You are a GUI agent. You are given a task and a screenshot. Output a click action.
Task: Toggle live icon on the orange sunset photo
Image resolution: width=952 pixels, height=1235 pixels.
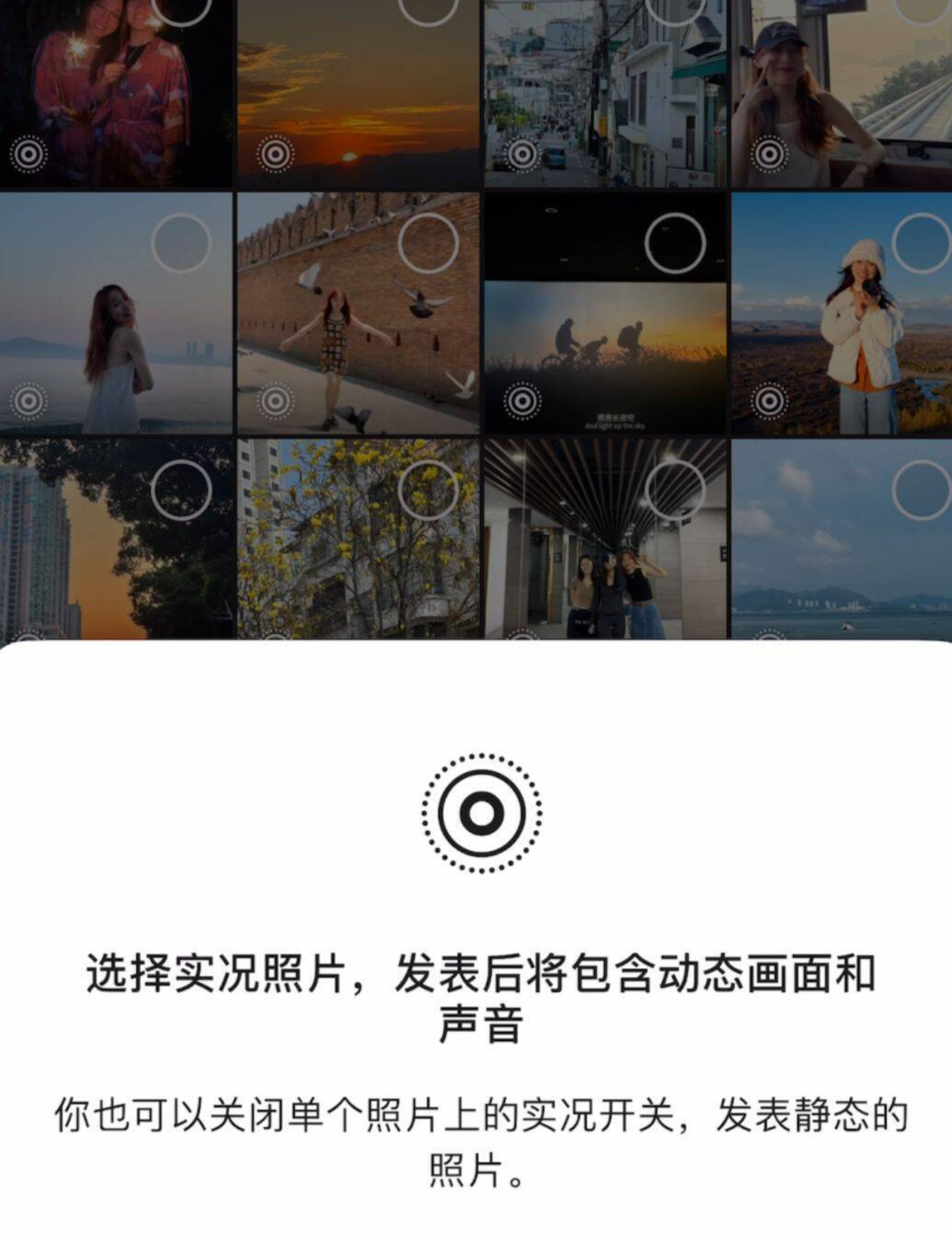tap(275, 154)
